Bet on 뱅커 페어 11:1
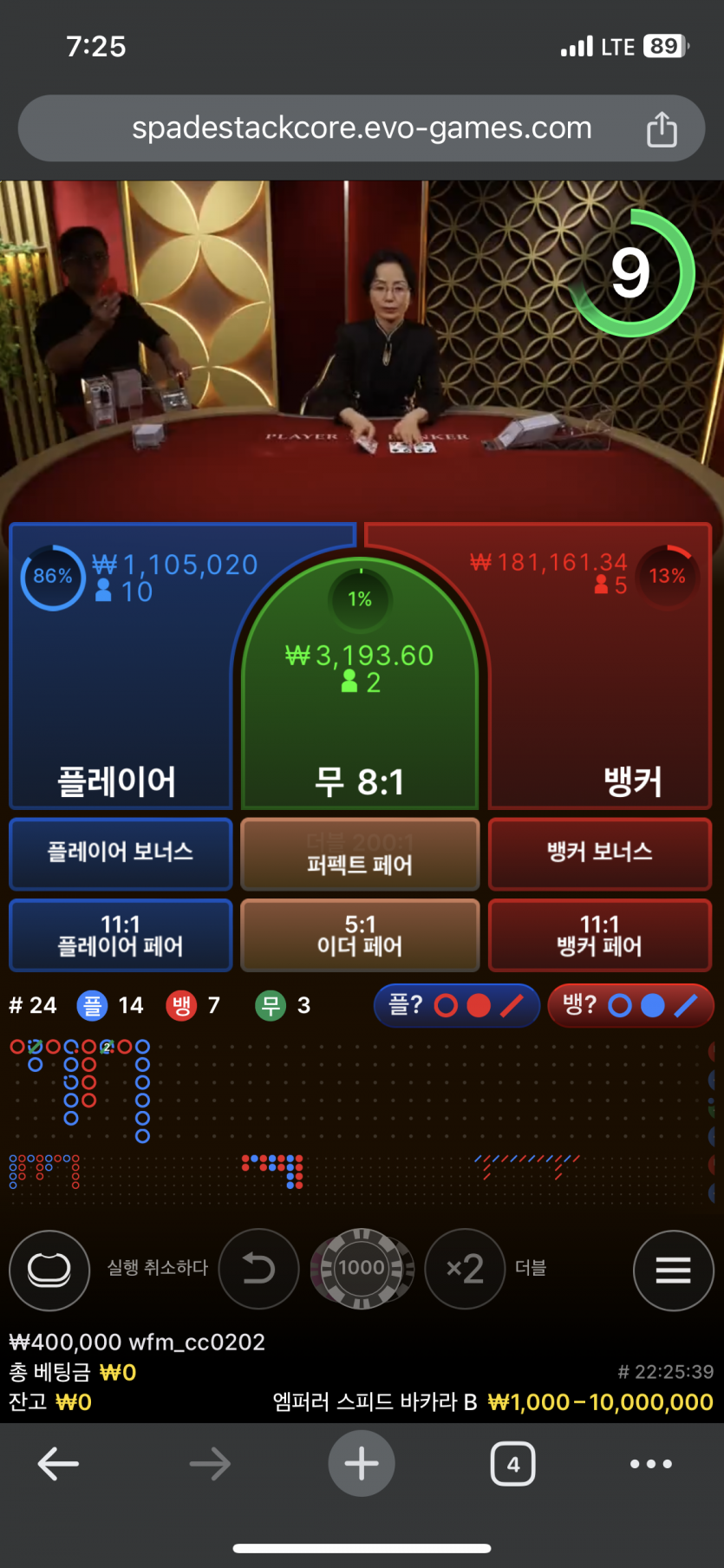724x1568 pixels. (x=600, y=935)
